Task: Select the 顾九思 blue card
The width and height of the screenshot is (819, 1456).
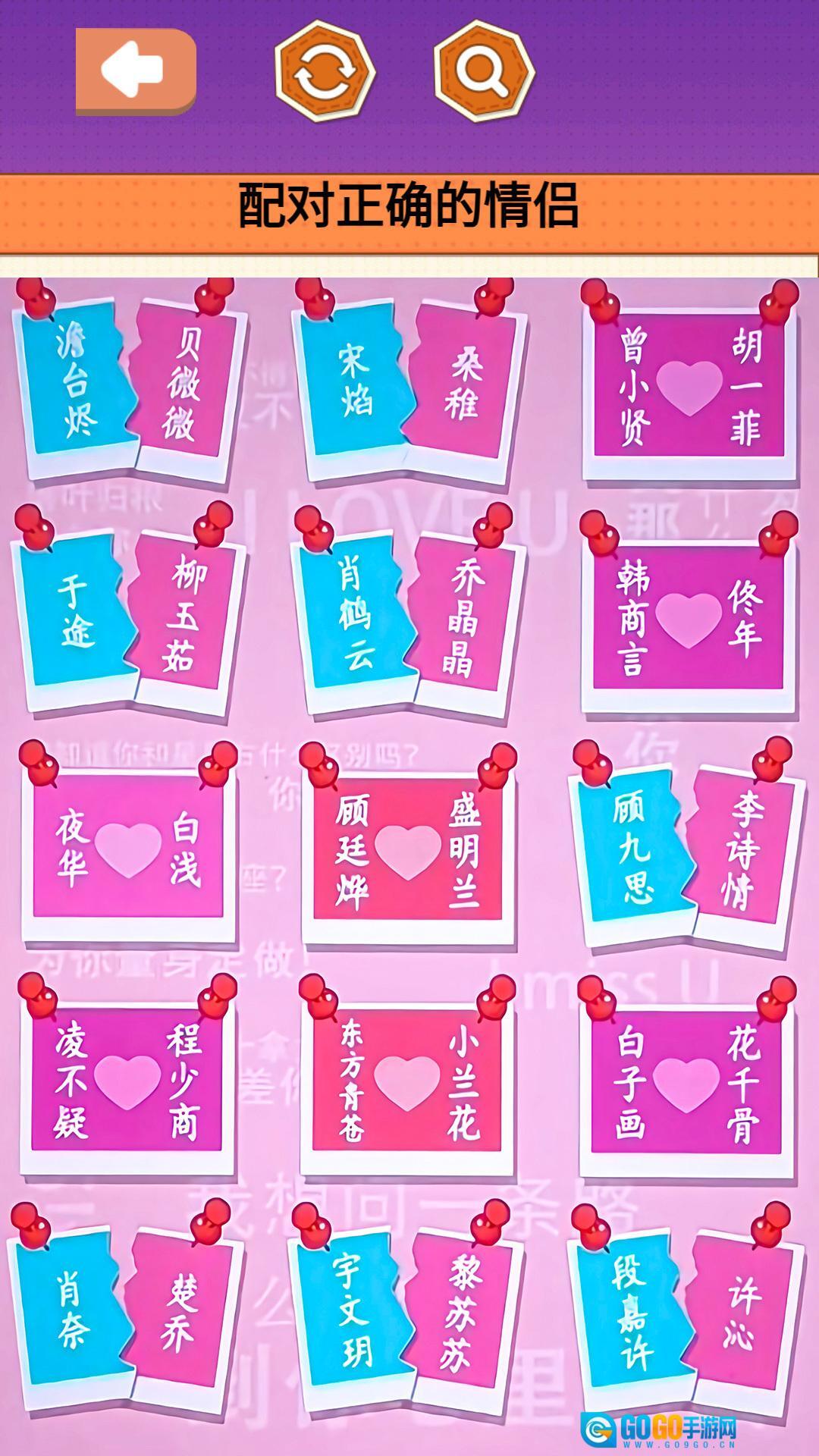Action: click(631, 848)
